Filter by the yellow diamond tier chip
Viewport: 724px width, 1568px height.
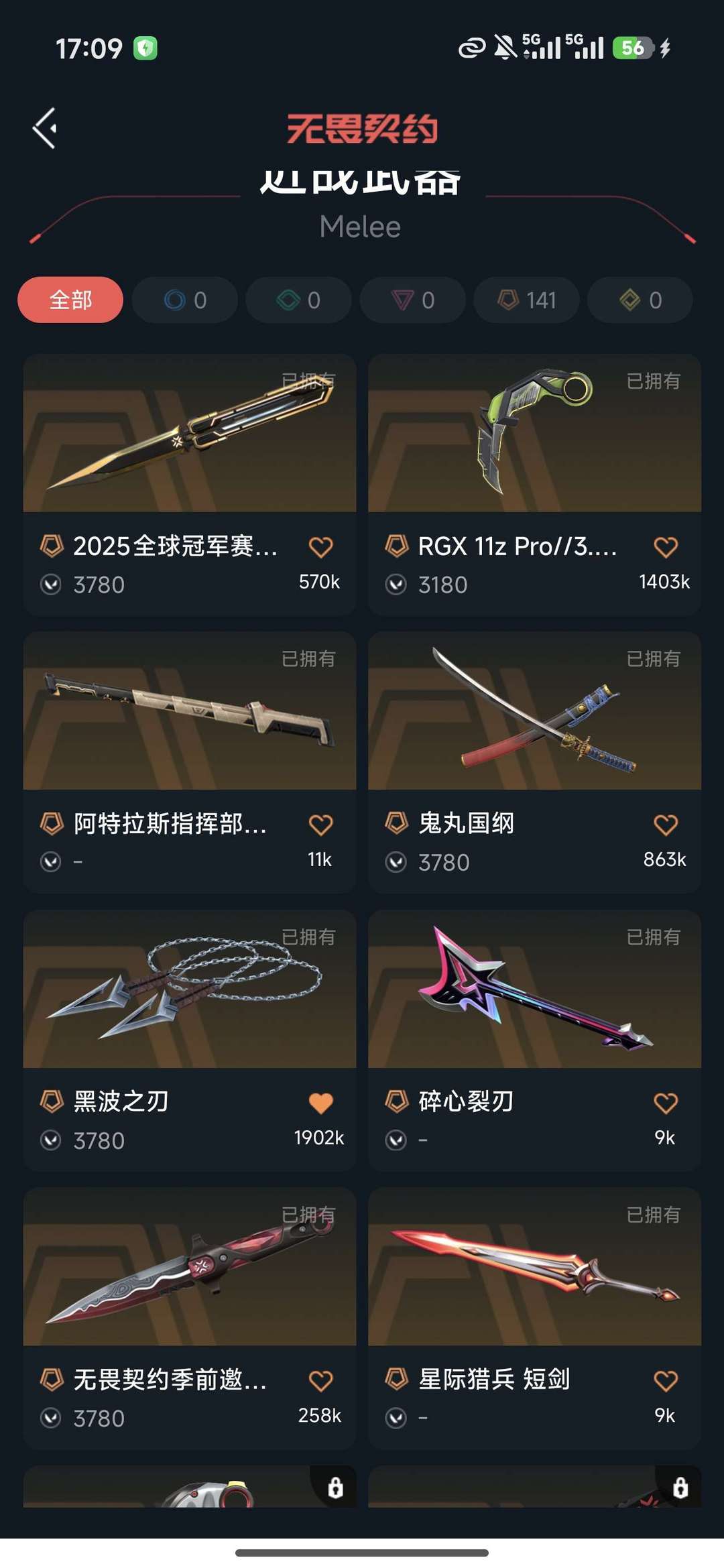[640, 300]
